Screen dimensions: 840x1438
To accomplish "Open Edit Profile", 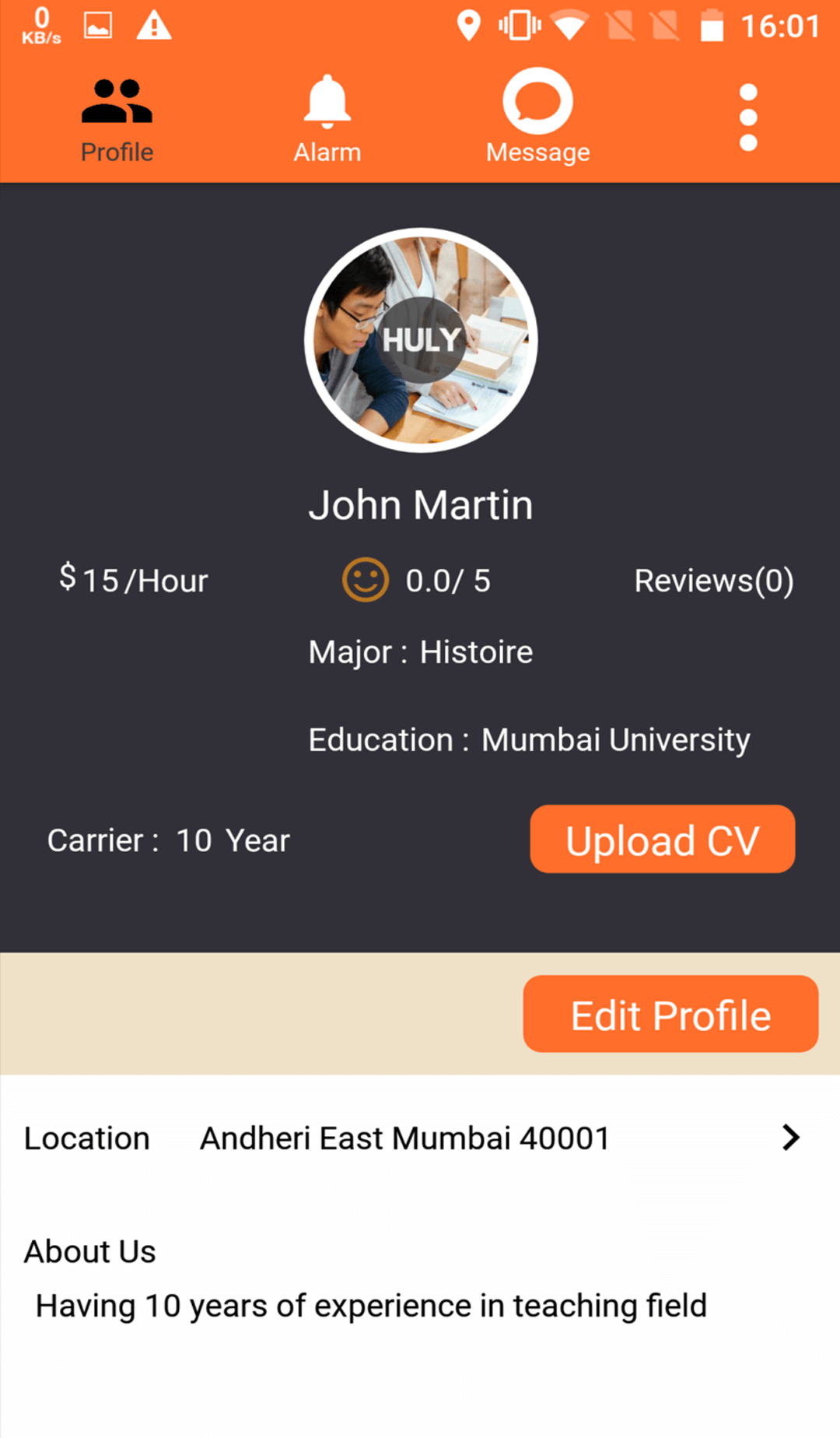I will tap(670, 1014).
